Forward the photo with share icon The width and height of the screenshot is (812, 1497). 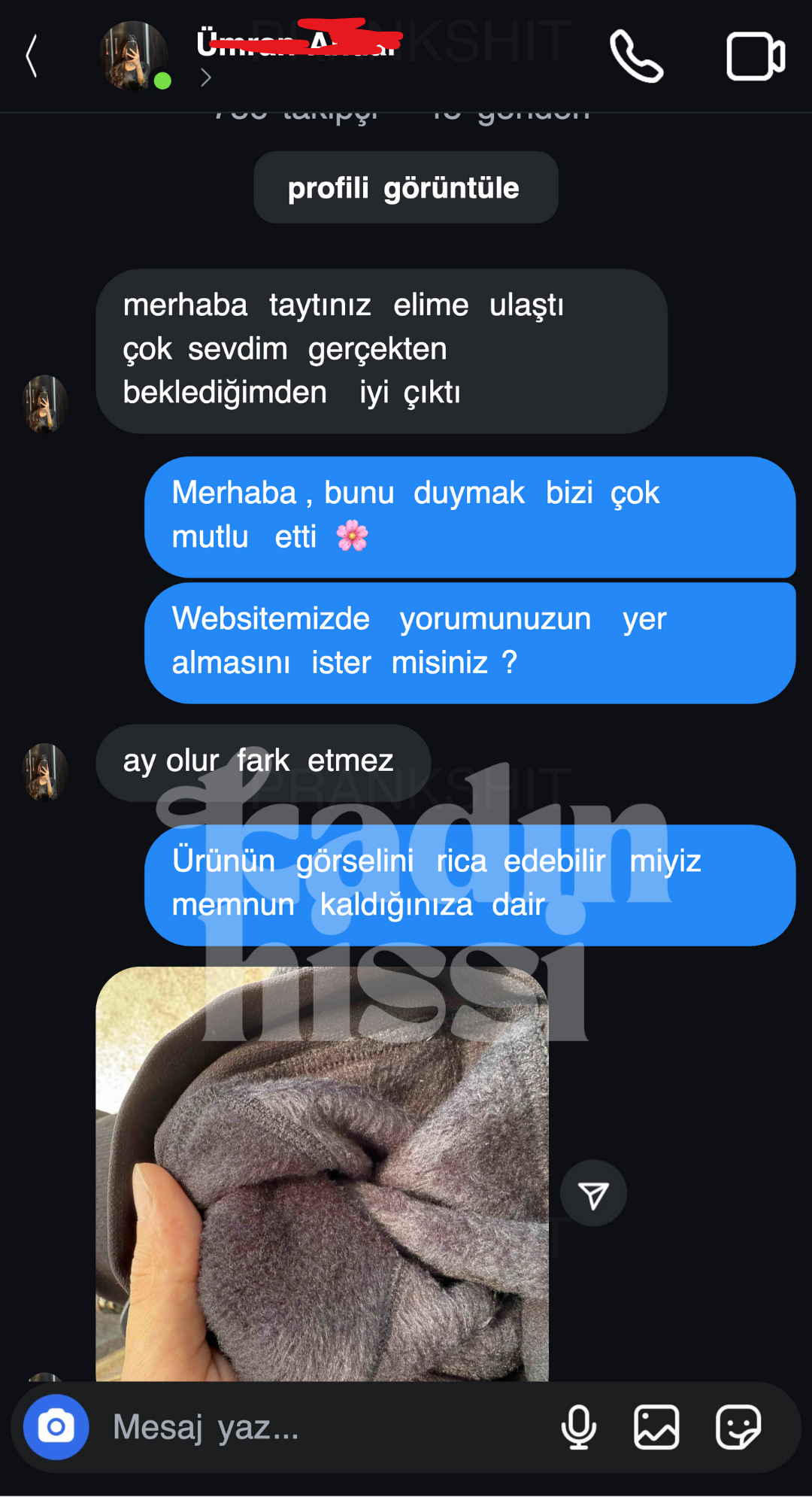(593, 1194)
